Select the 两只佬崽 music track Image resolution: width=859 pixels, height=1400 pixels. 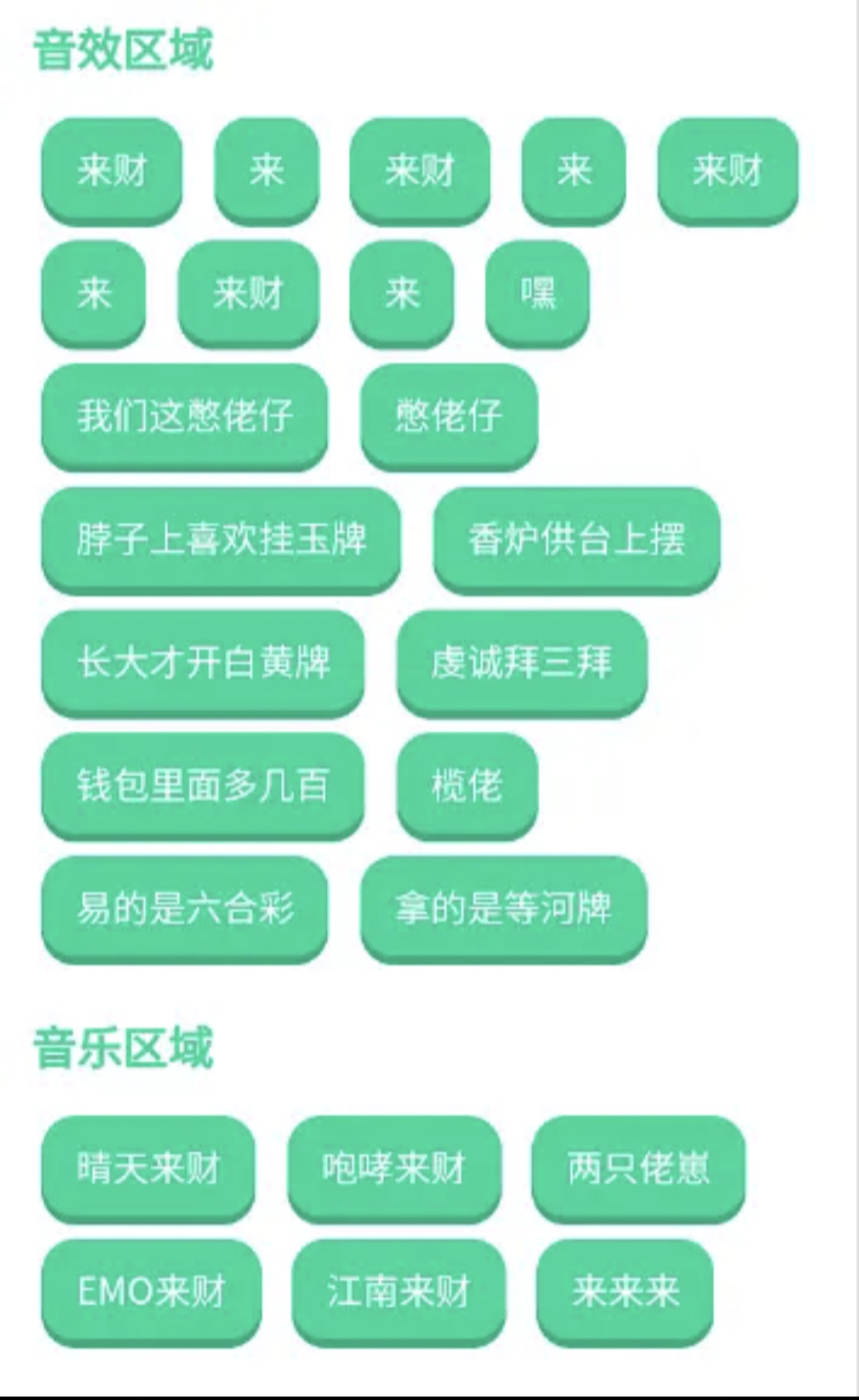638,1168
